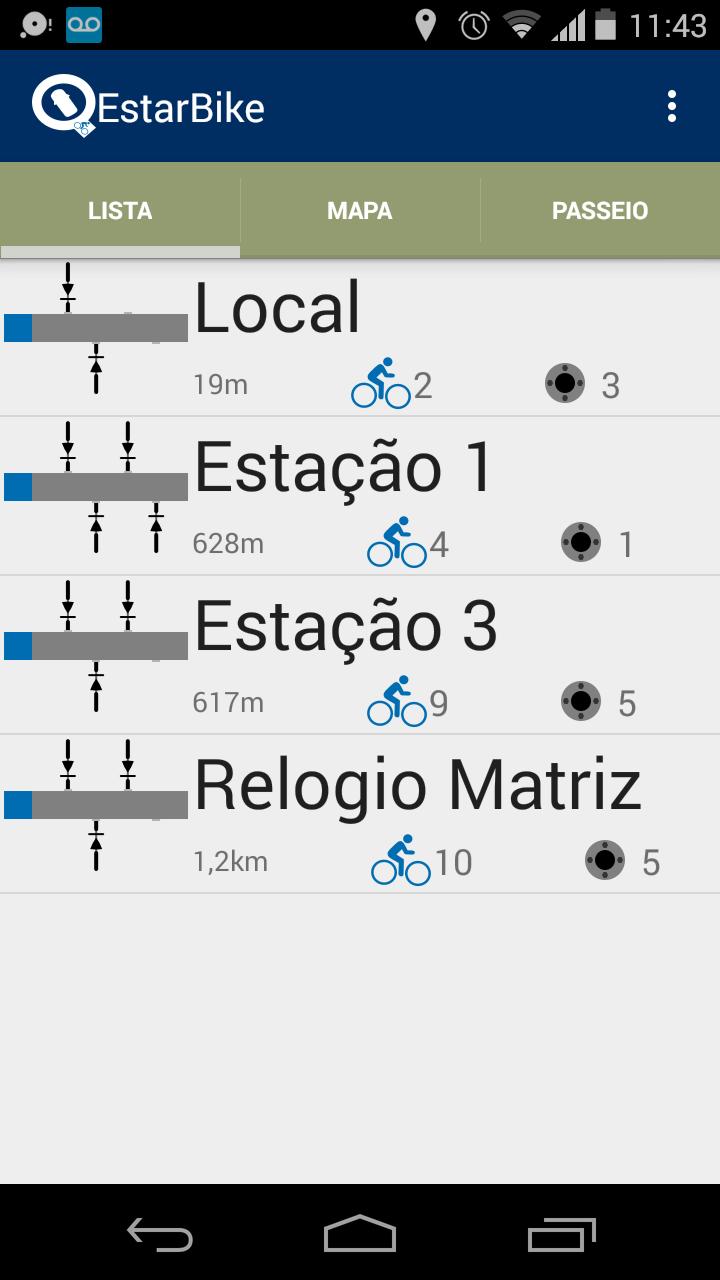The width and height of the screenshot is (720, 1280).
Task: Tap the station capacity graphic for Local
Action: coord(97,323)
